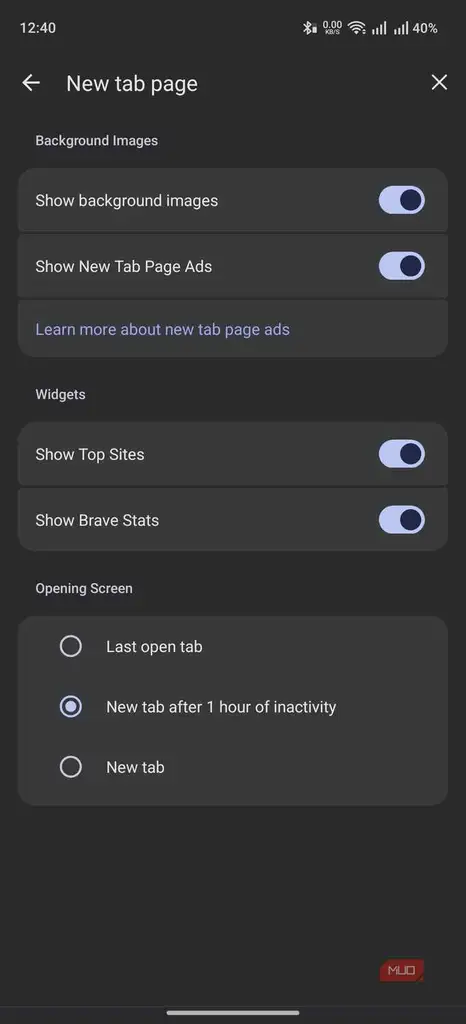Turn off Show New Tab Page Ads
Image resolution: width=466 pixels, height=1024 pixels.
click(401, 266)
